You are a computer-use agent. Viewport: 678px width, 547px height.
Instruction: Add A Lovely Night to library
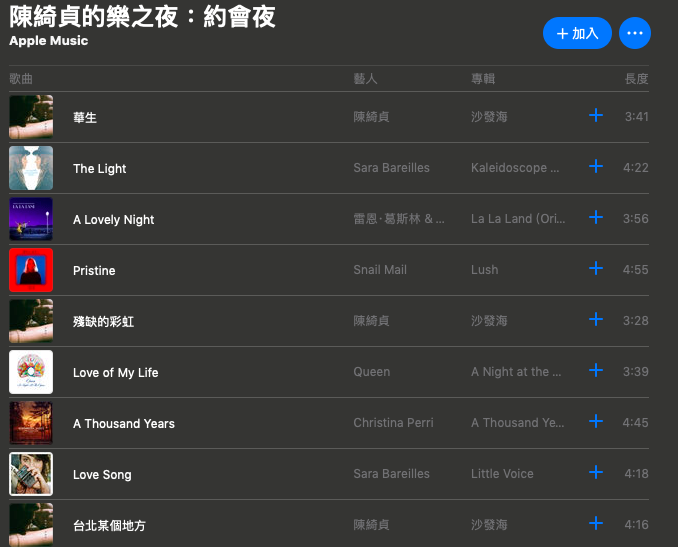click(596, 217)
